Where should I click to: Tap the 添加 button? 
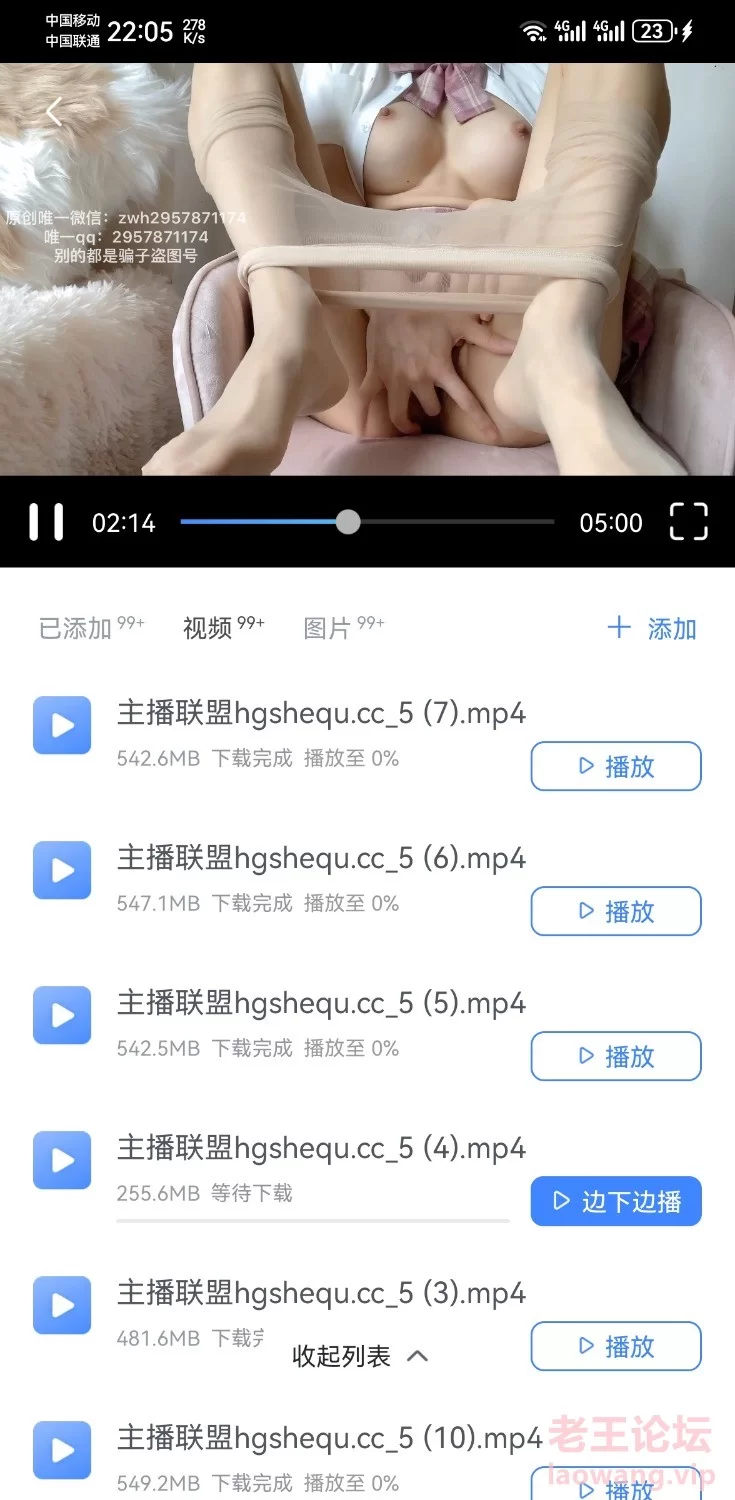pos(652,629)
